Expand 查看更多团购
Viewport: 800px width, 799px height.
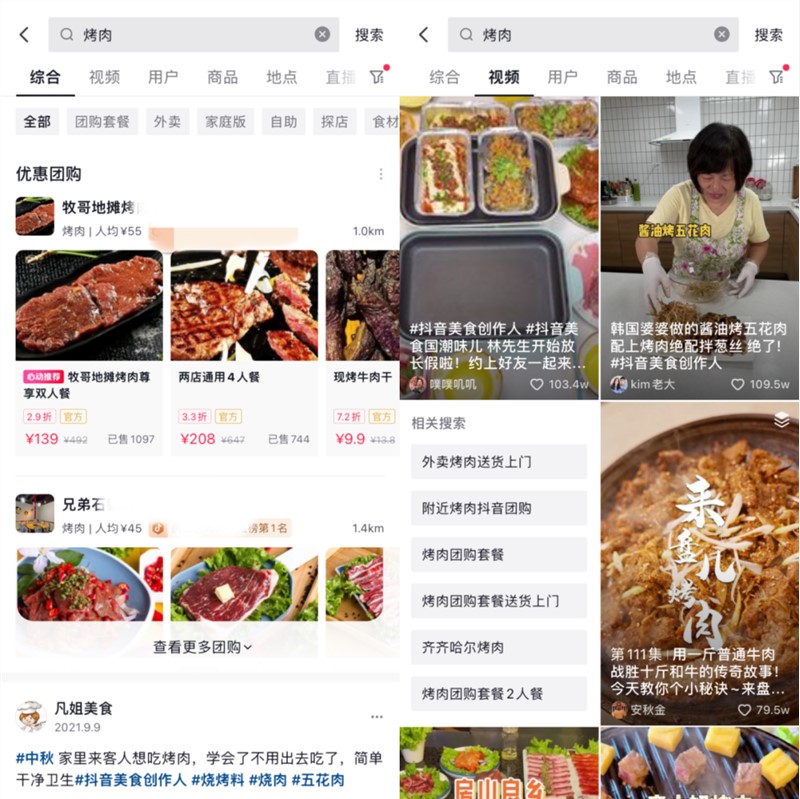click(202, 647)
